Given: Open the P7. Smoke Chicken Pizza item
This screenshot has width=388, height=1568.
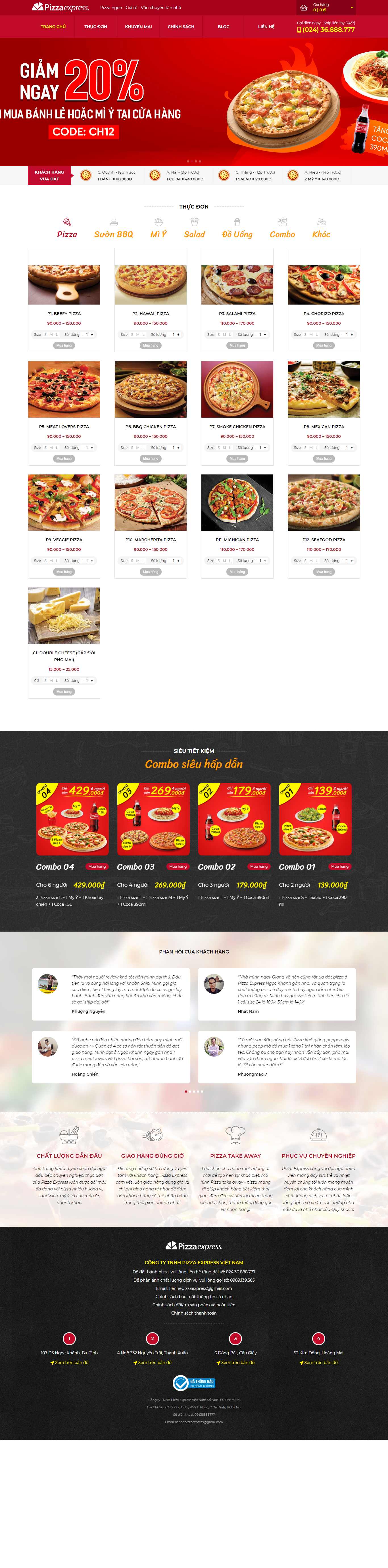Looking at the screenshot, I should [x=237, y=427].
